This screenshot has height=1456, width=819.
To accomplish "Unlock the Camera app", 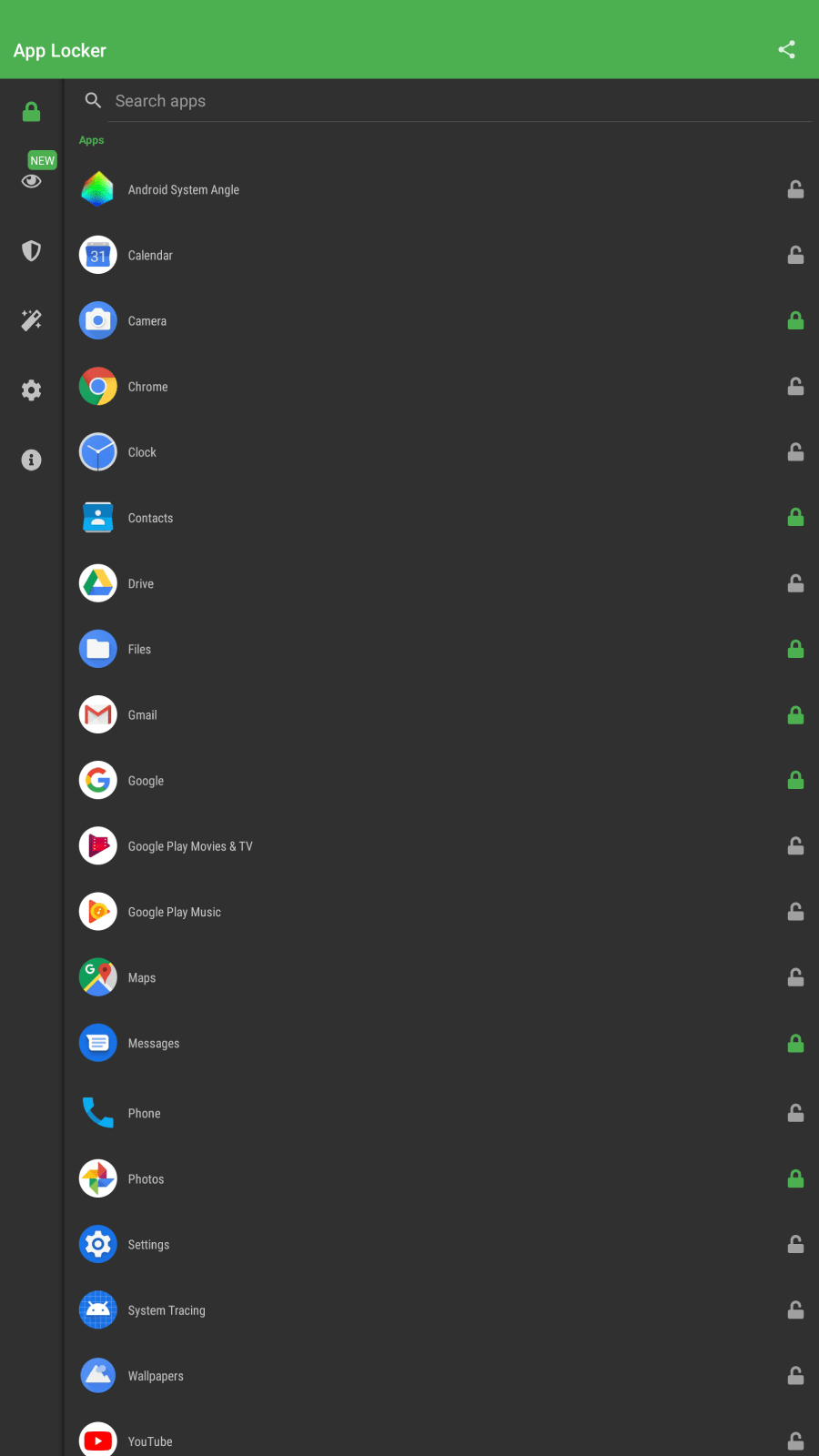I will click(x=795, y=320).
